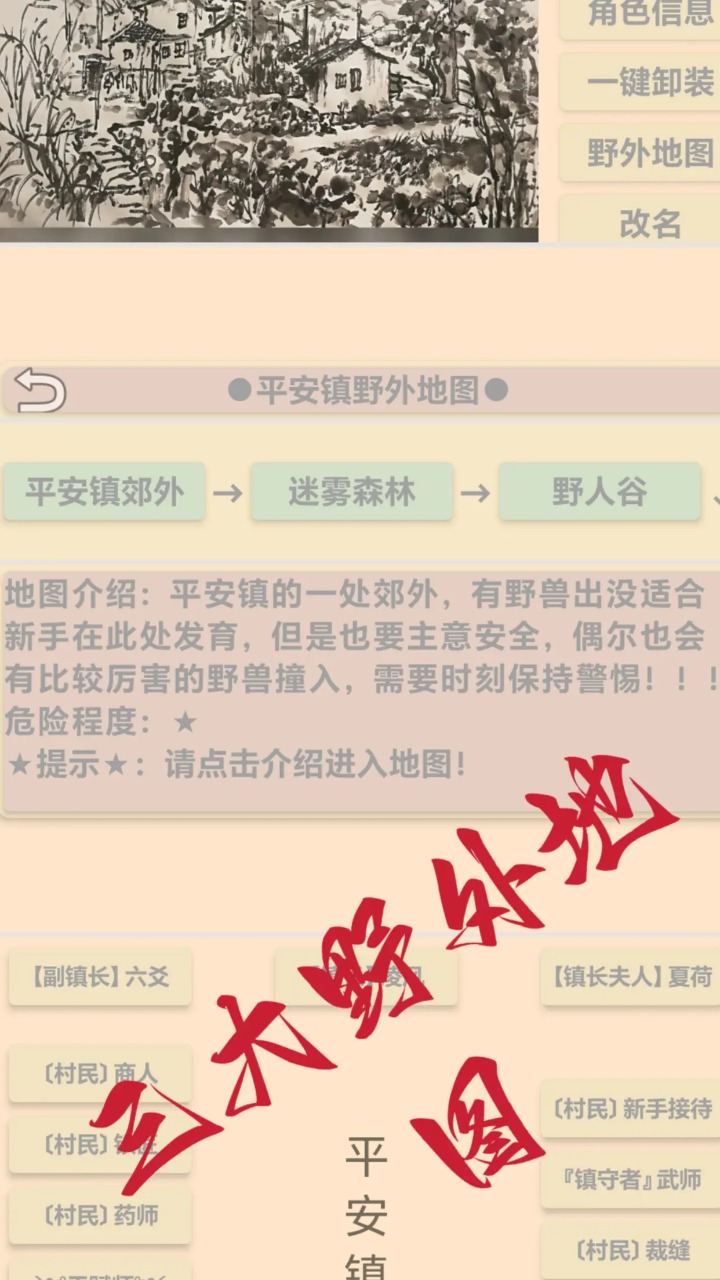
Task: Talk to 『镇守者』武师
Action: point(630,1180)
